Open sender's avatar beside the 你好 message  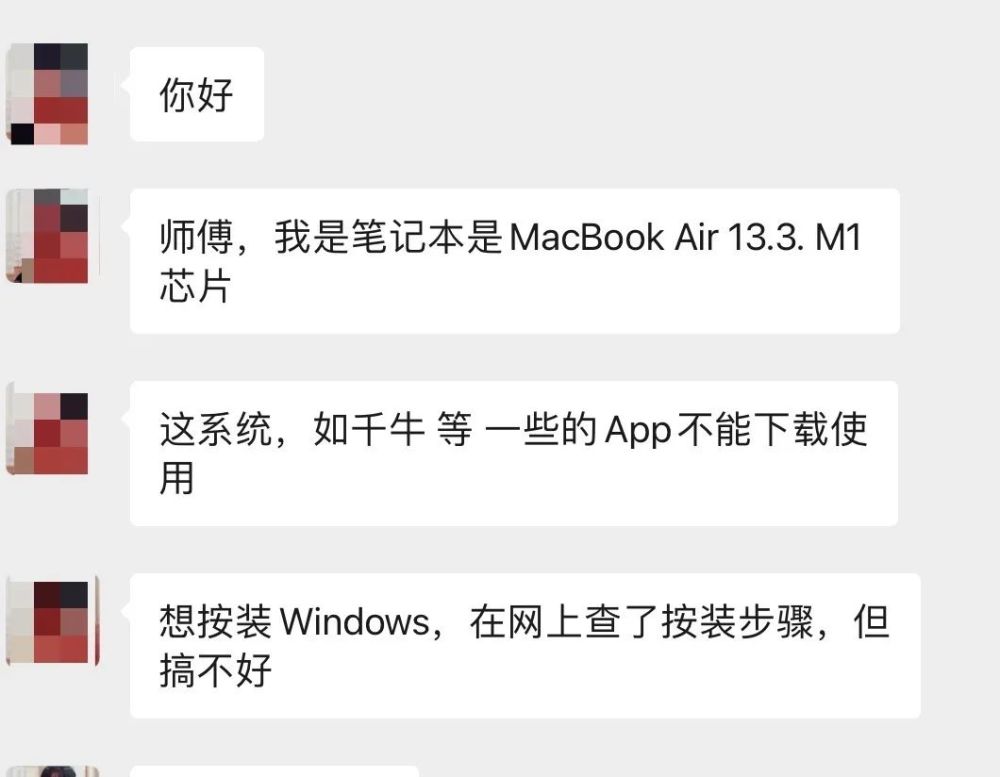pos(48,94)
